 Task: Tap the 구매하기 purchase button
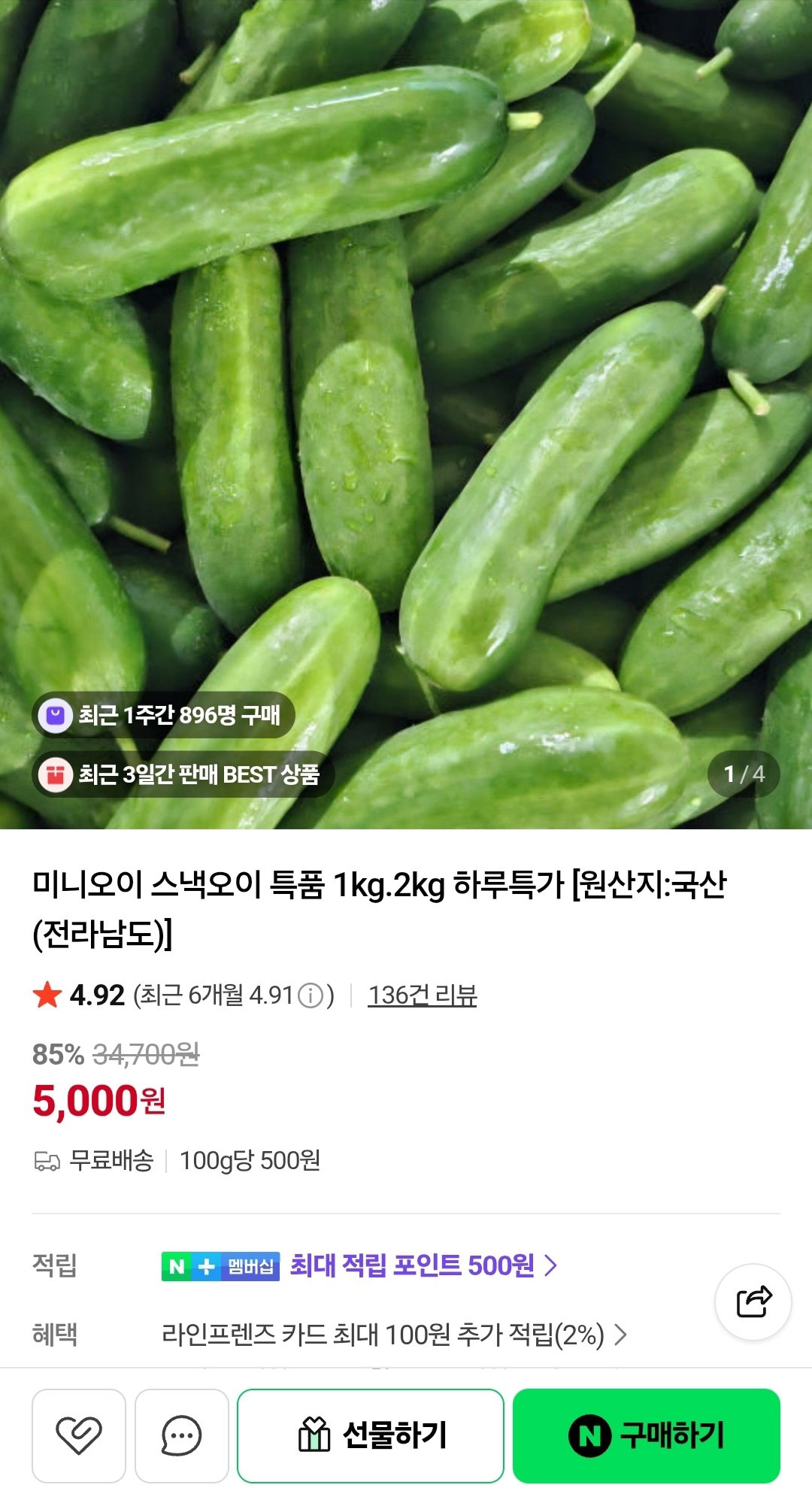(x=647, y=1435)
